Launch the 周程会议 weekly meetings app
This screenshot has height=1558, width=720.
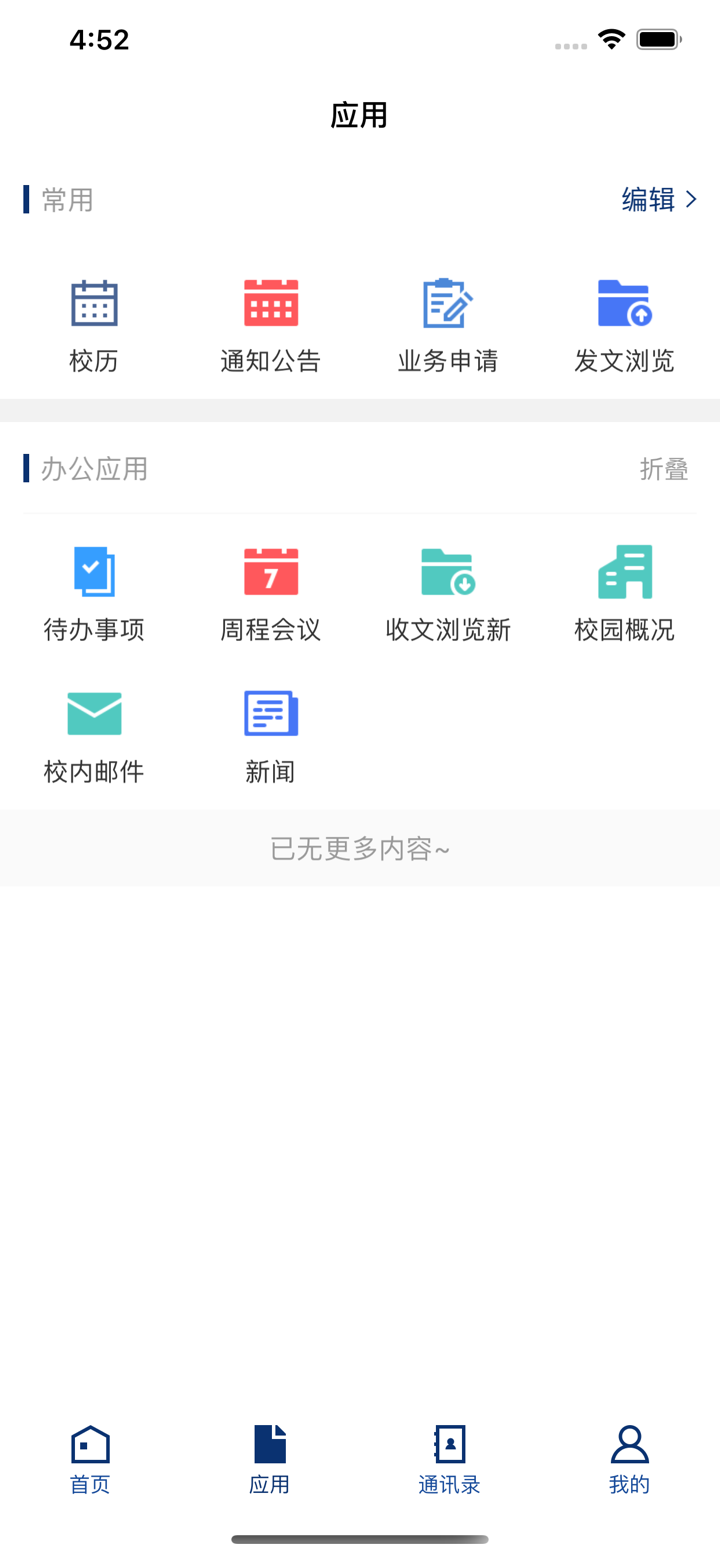[x=270, y=590]
